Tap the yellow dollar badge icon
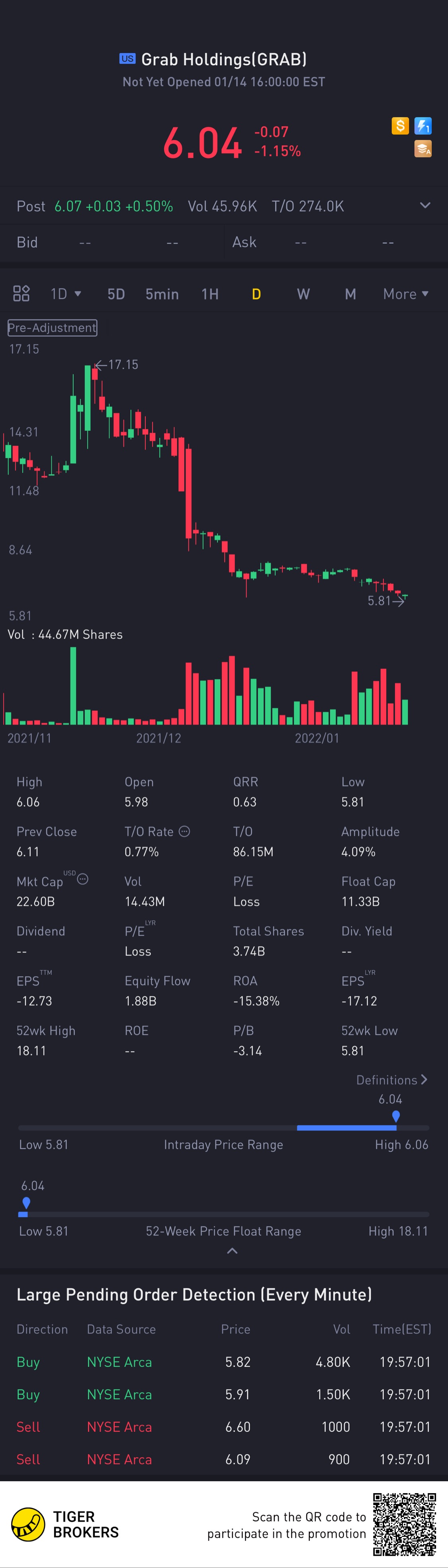Screen dimensions: 448x1568 point(400,126)
